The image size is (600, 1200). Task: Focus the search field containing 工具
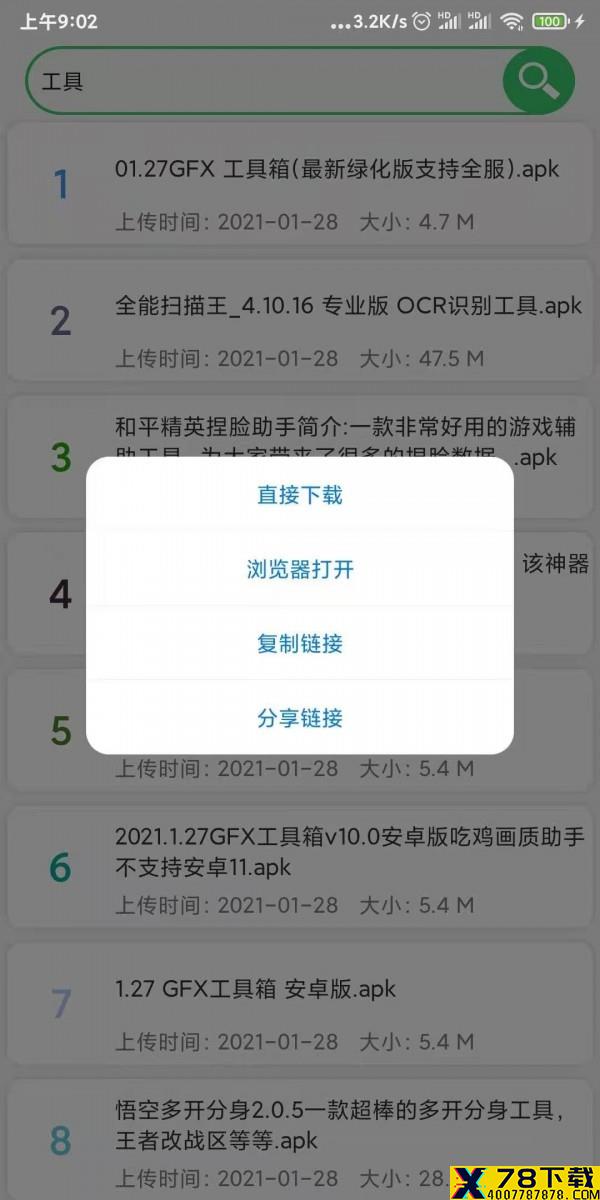265,80
